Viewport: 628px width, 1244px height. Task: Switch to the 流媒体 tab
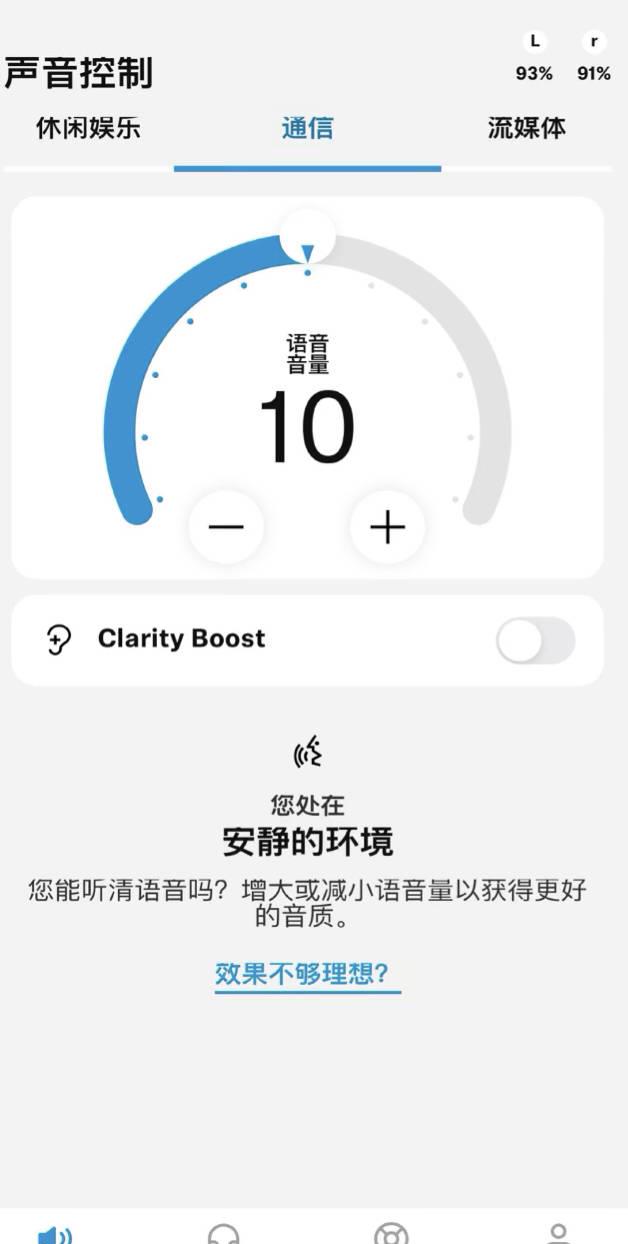[x=526, y=128]
